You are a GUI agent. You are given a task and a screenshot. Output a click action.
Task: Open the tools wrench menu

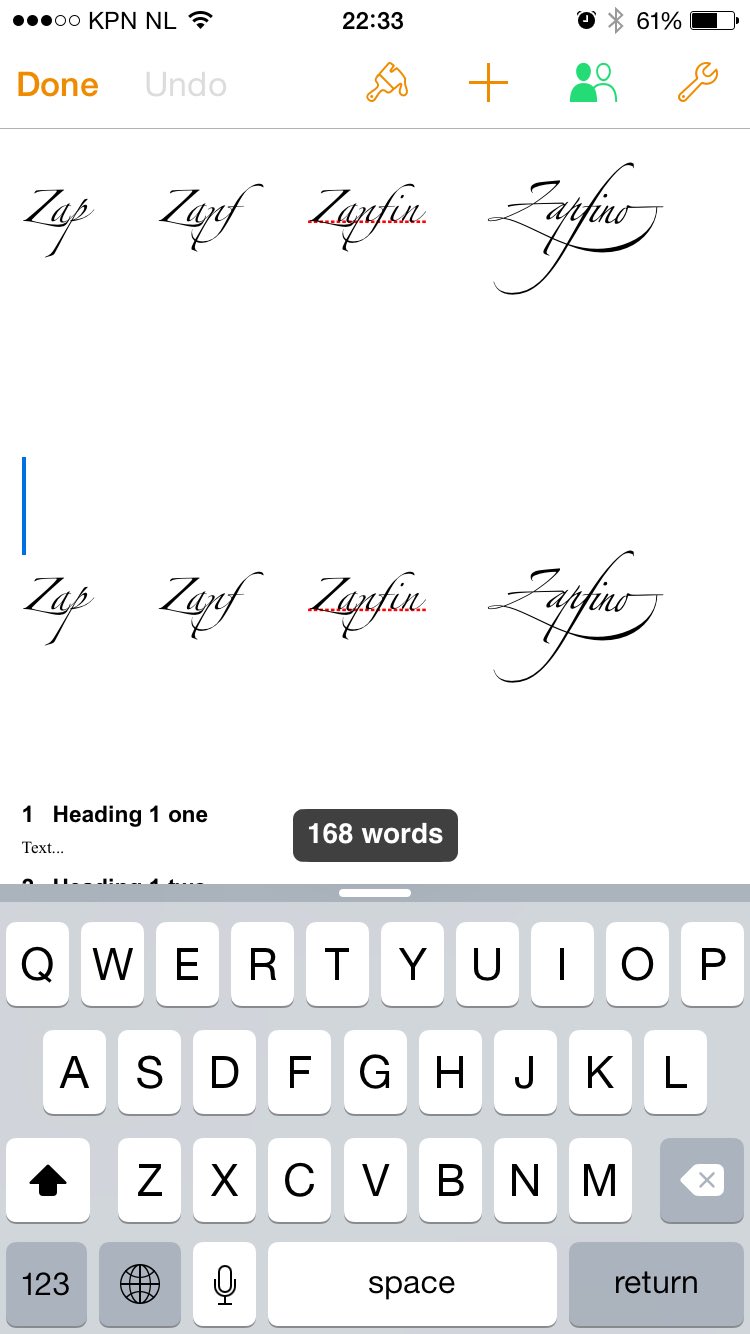pos(697,83)
